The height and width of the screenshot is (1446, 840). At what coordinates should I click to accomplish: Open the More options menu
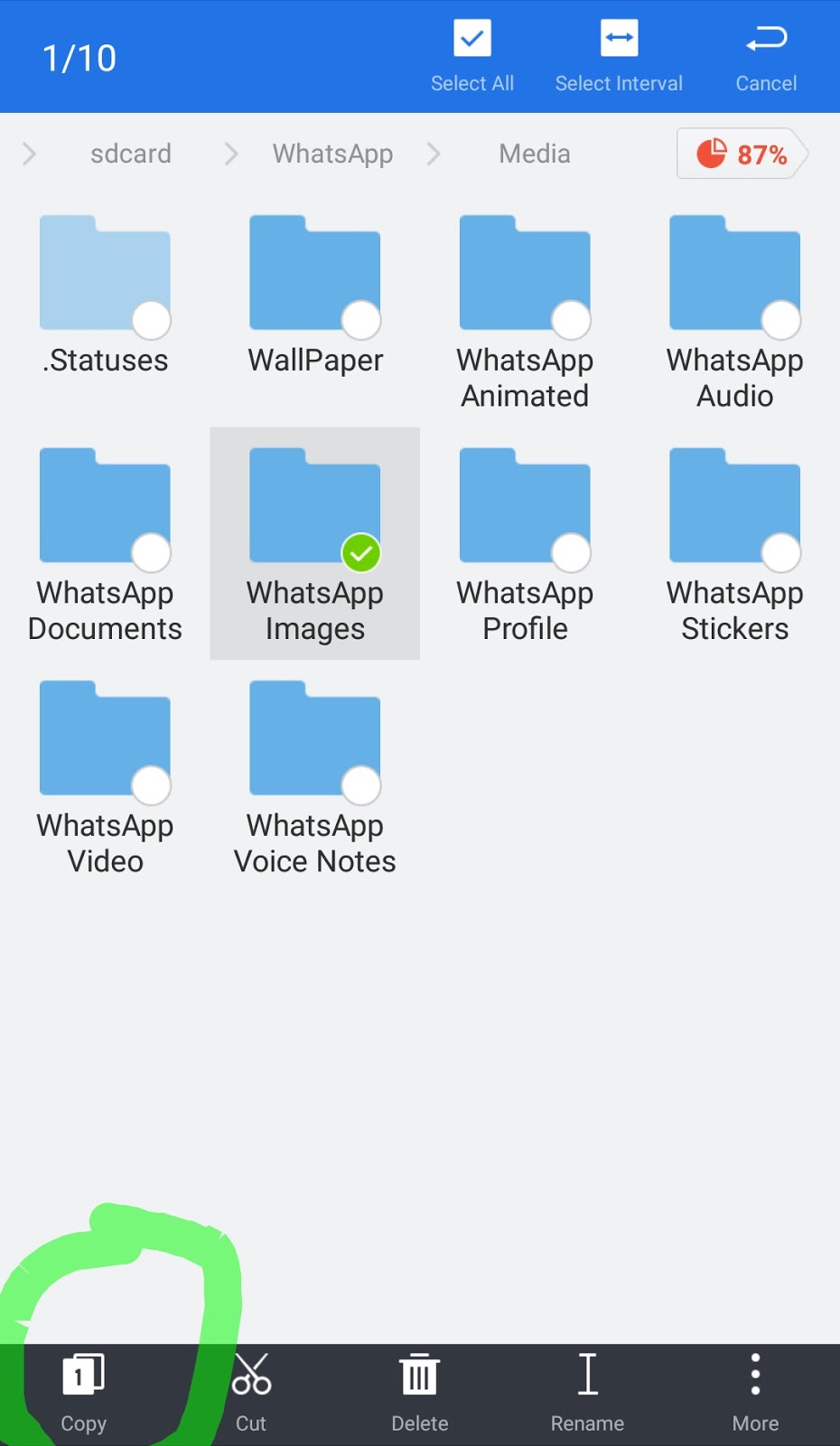(x=755, y=1394)
